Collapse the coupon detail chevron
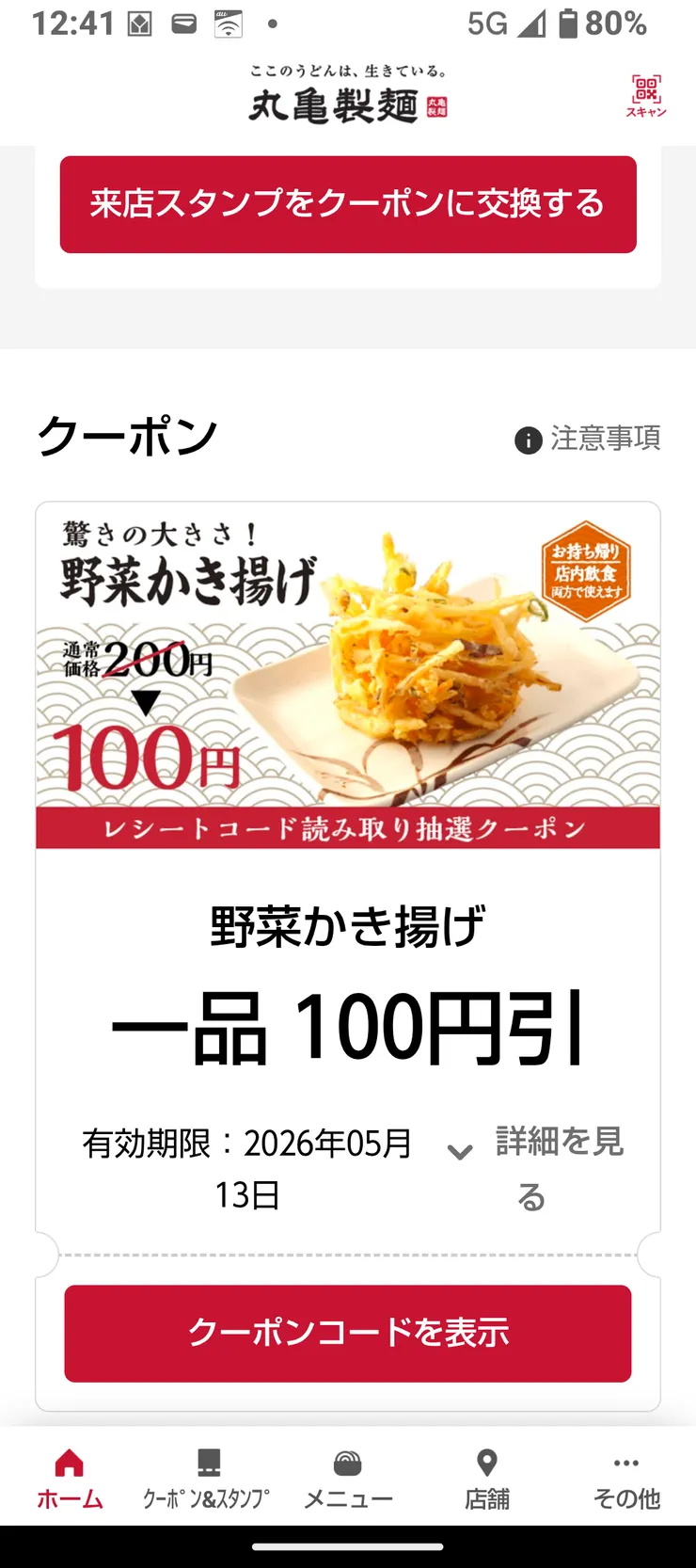This screenshot has height=1568, width=696. pos(459,1150)
